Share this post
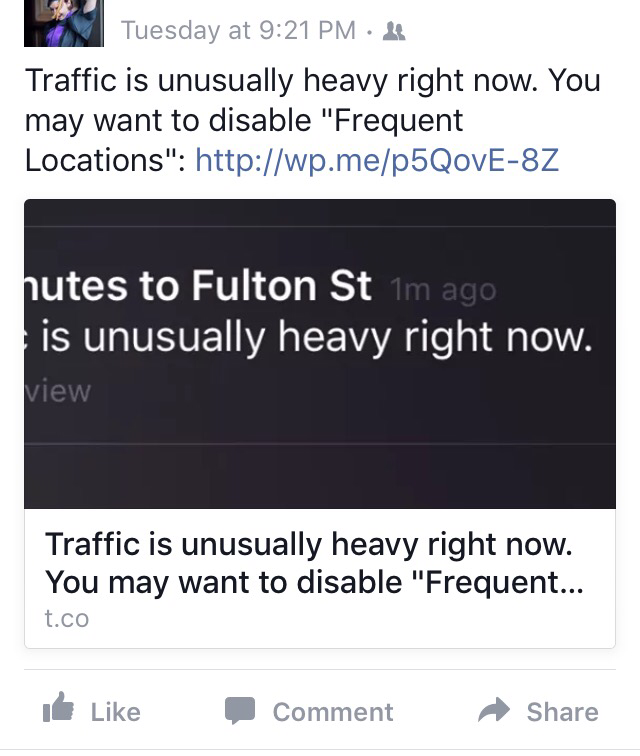This screenshot has width=640, height=756. 538,711
